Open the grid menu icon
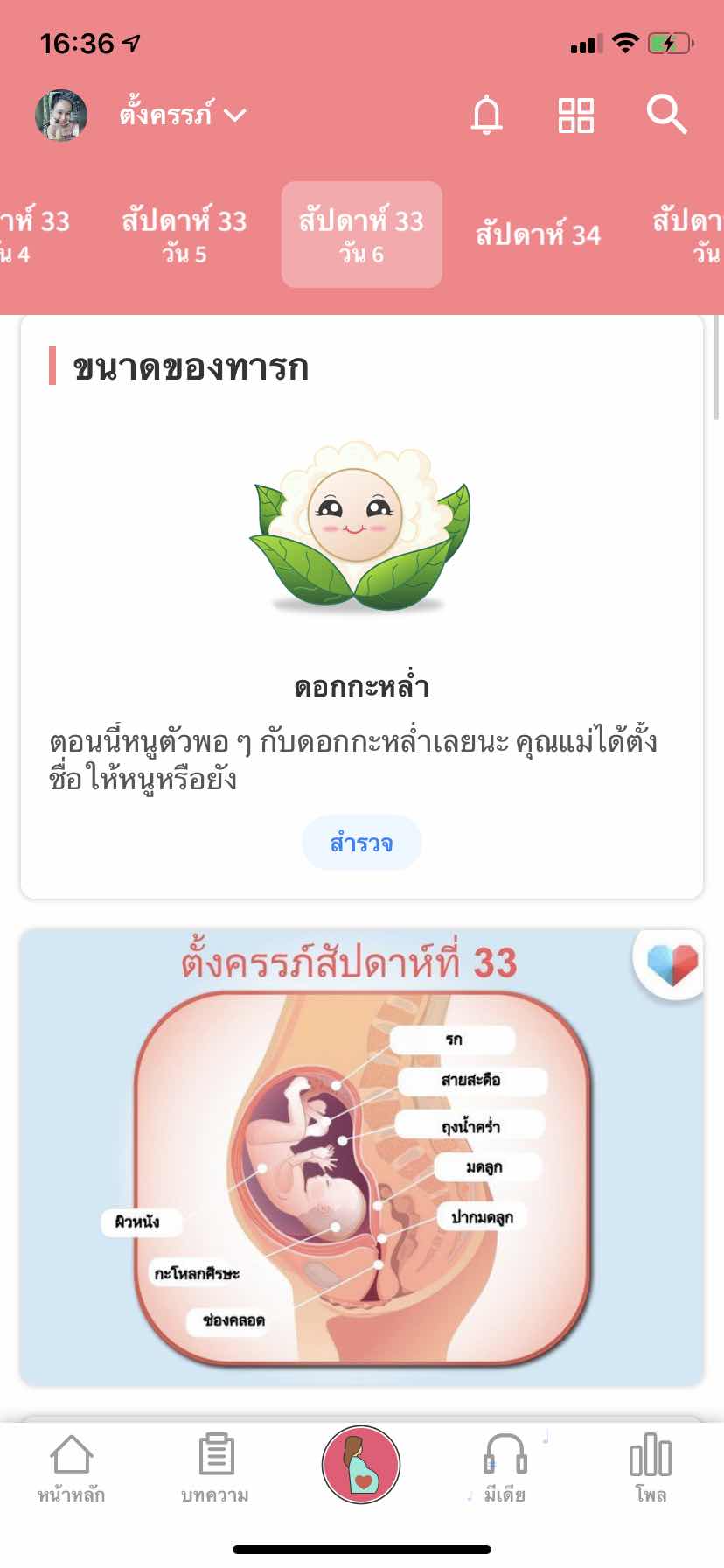 click(x=576, y=115)
